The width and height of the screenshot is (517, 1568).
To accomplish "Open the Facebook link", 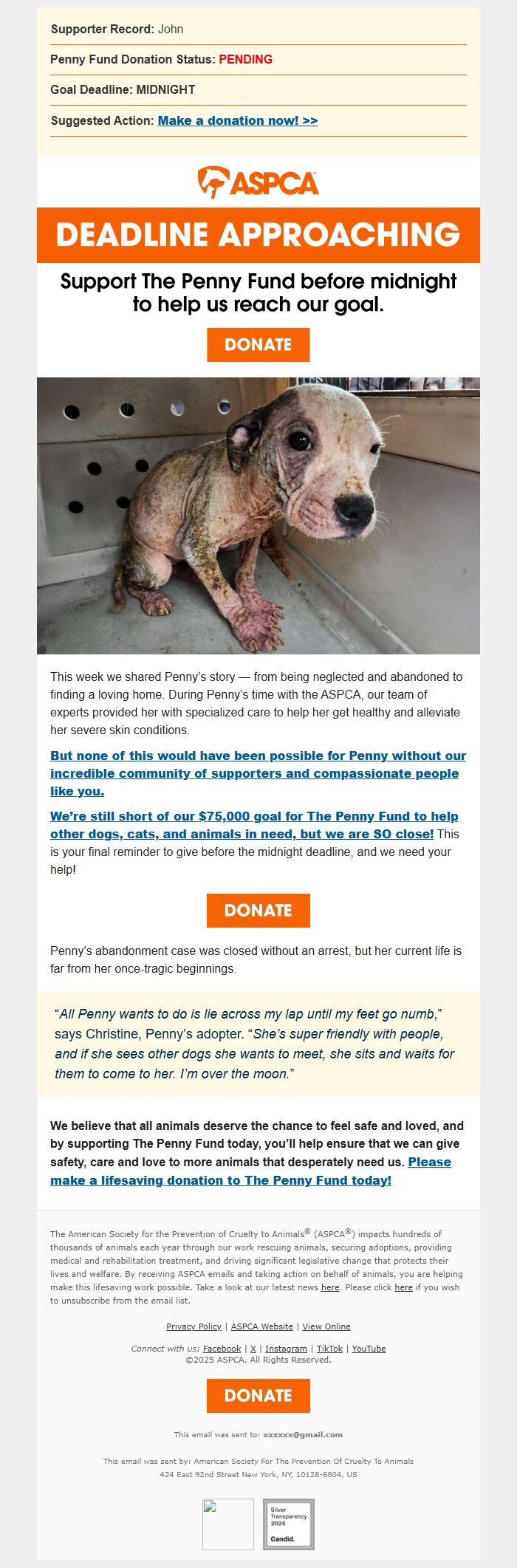I will [x=222, y=1348].
